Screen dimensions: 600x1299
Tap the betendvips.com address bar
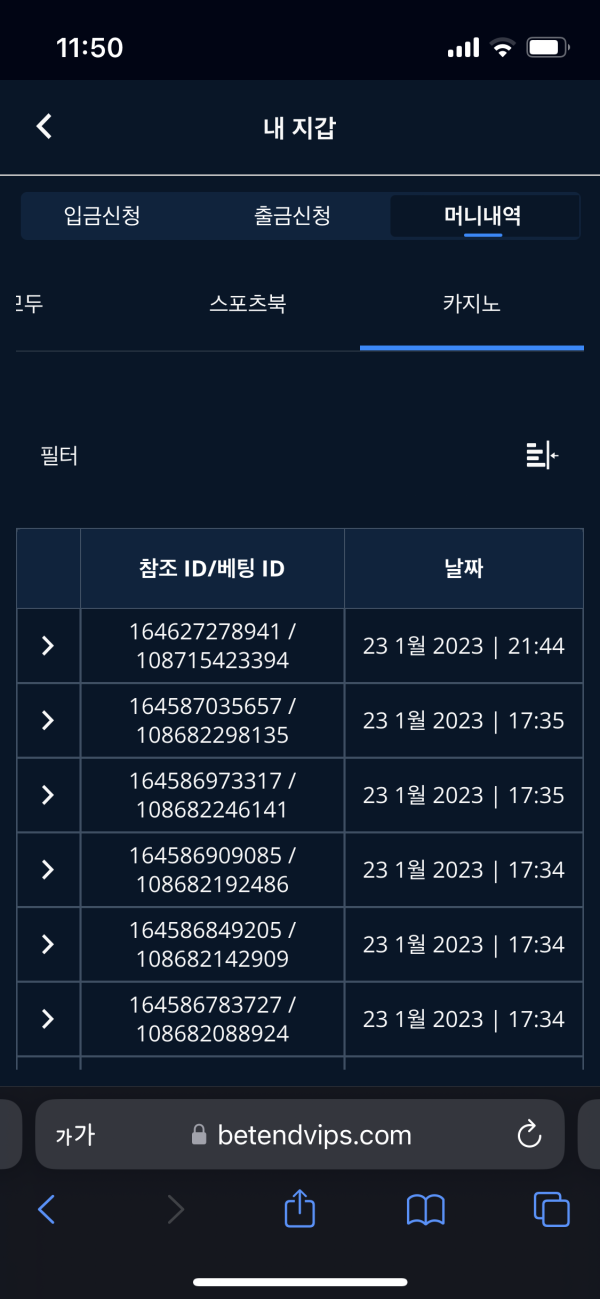click(x=300, y=1135)
